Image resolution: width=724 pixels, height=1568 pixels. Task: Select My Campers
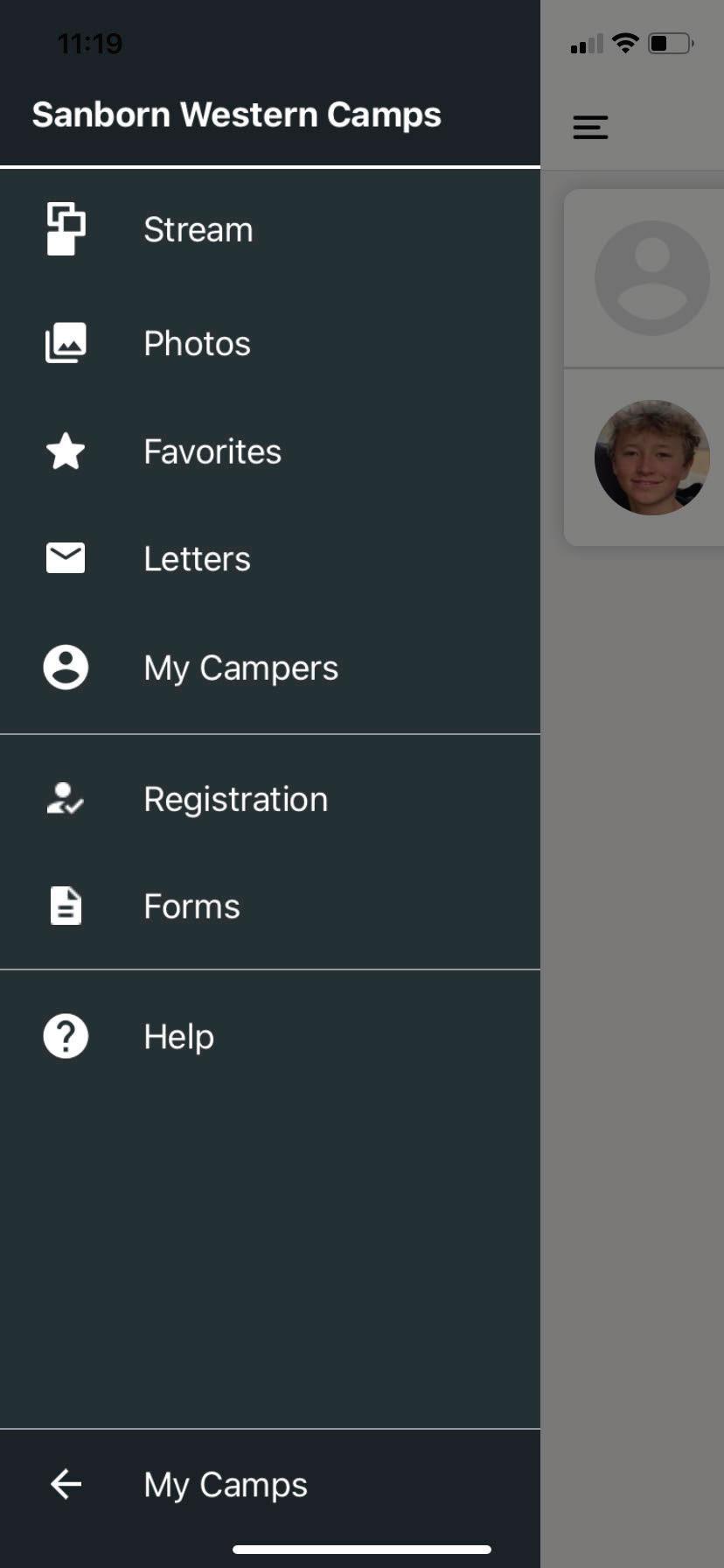240,668
